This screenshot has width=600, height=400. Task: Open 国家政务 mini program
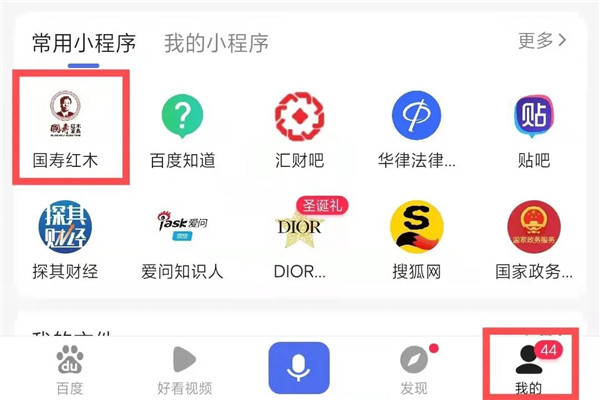click(x=533, y=238)
